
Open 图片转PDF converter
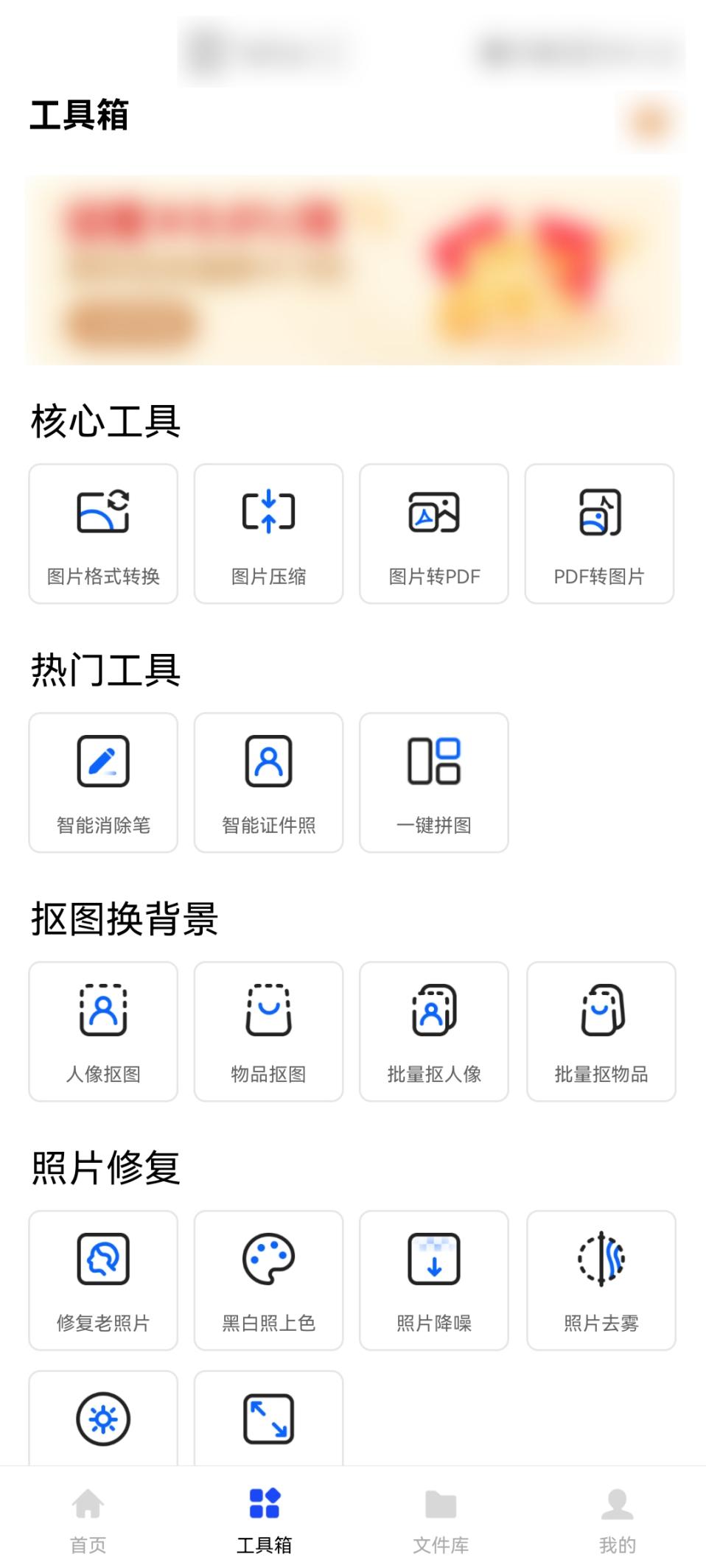coord(434,534)
